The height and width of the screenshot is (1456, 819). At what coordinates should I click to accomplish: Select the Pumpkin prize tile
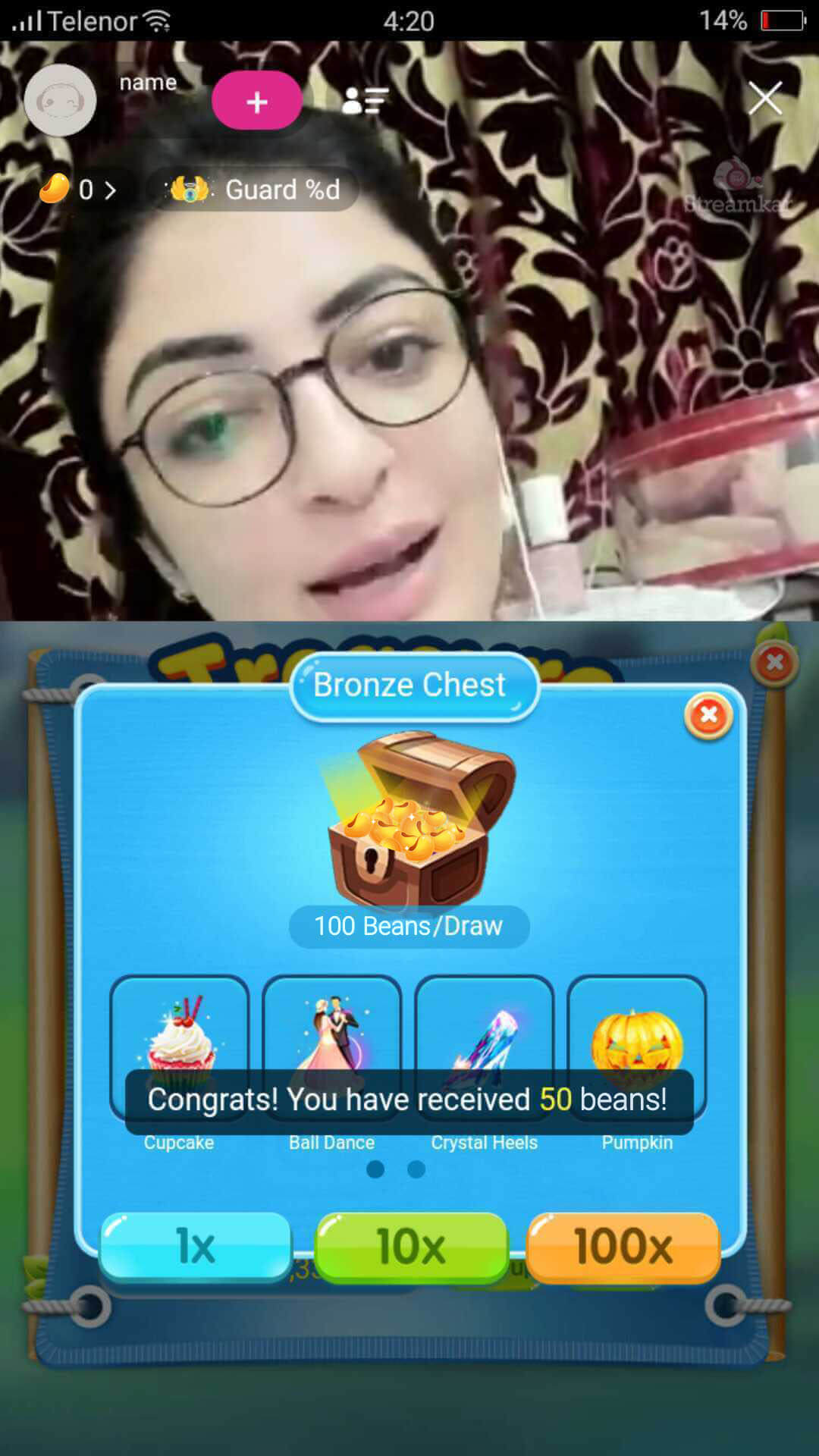point(637,1031)
